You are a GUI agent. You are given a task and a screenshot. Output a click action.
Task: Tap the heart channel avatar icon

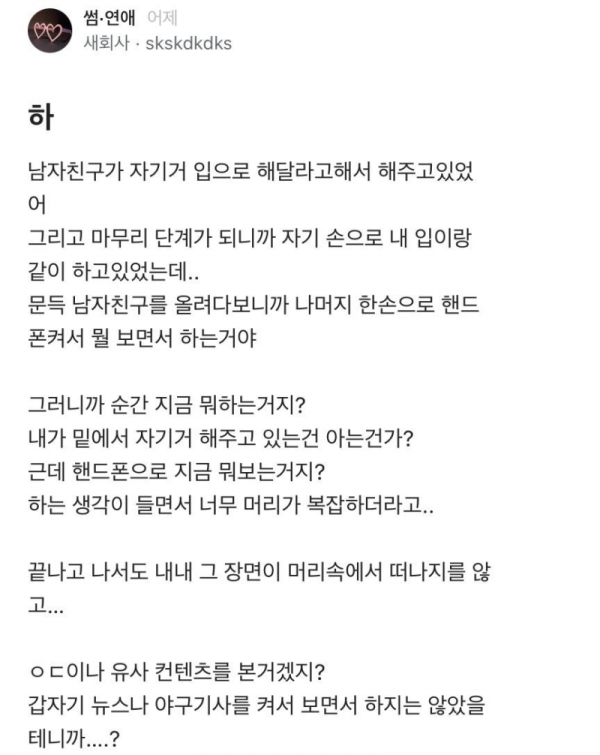coord(50,33)
